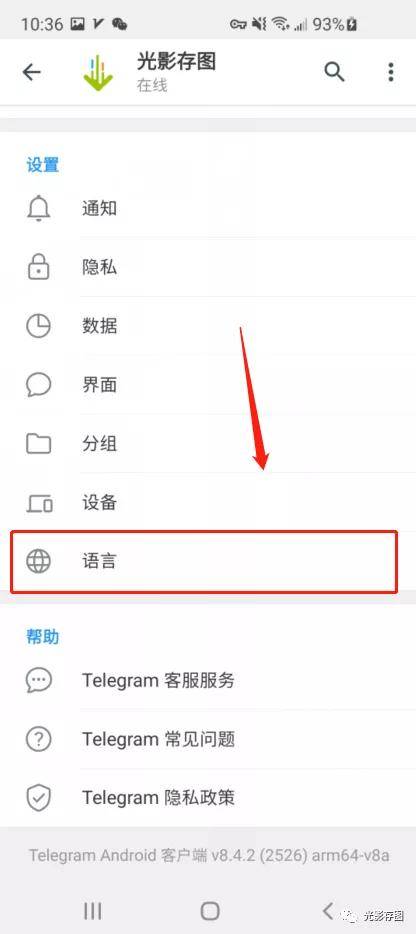Go back using the top-left arrow

(32, 73)
